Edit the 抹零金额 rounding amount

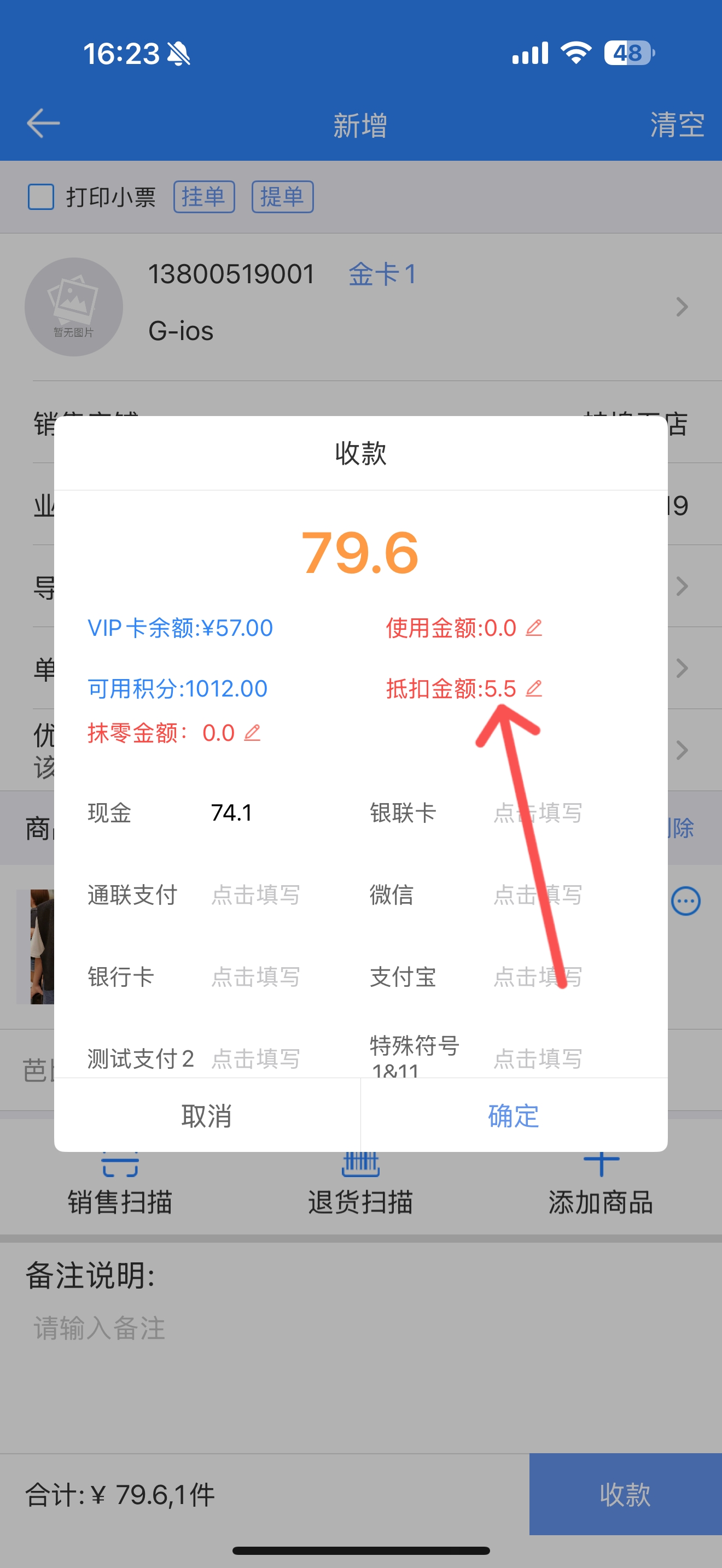(252, 733)
